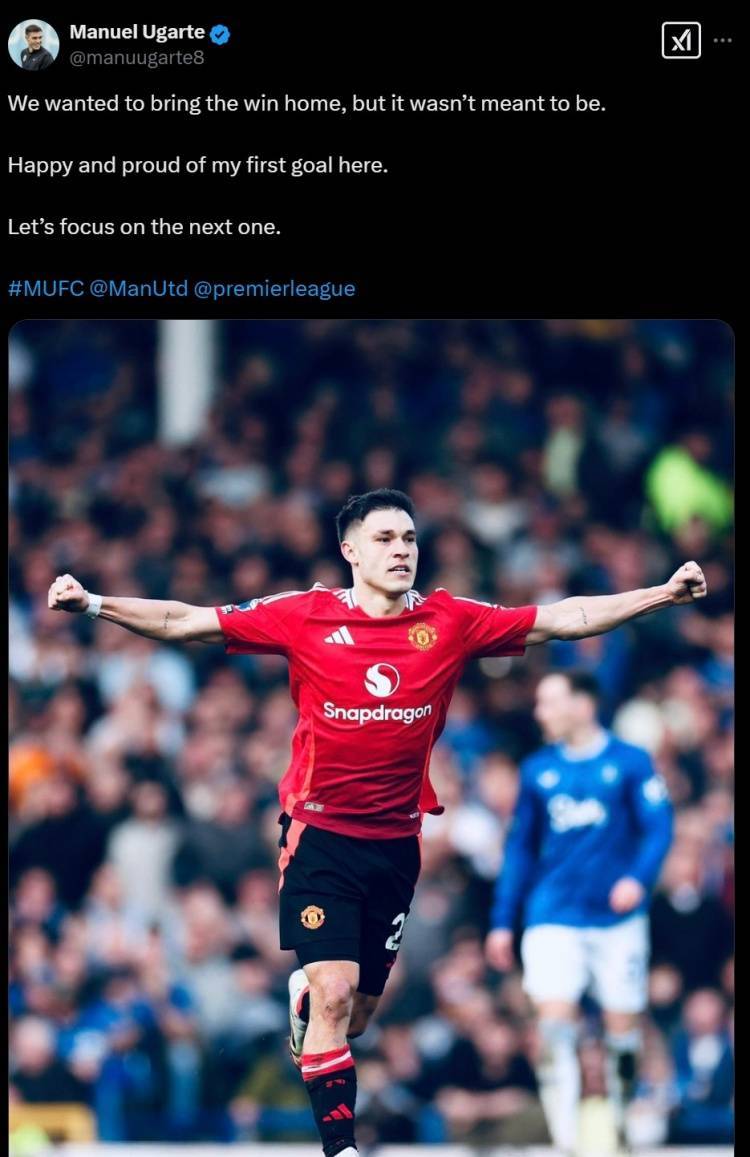Open the #MUFC hashtag

pyautogui.click(x=45, y=289)
